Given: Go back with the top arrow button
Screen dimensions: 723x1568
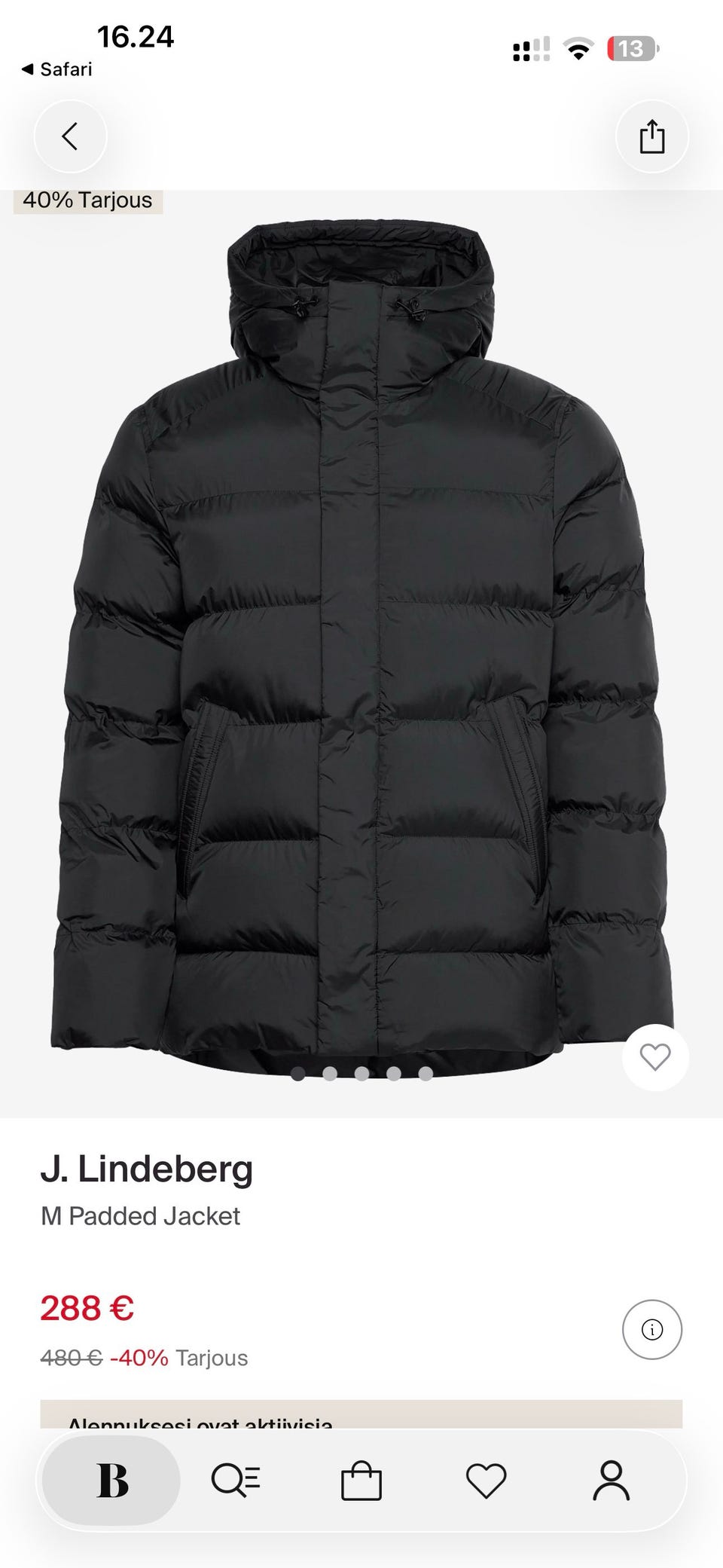Looking at the screenshot, I should [70, 136].
